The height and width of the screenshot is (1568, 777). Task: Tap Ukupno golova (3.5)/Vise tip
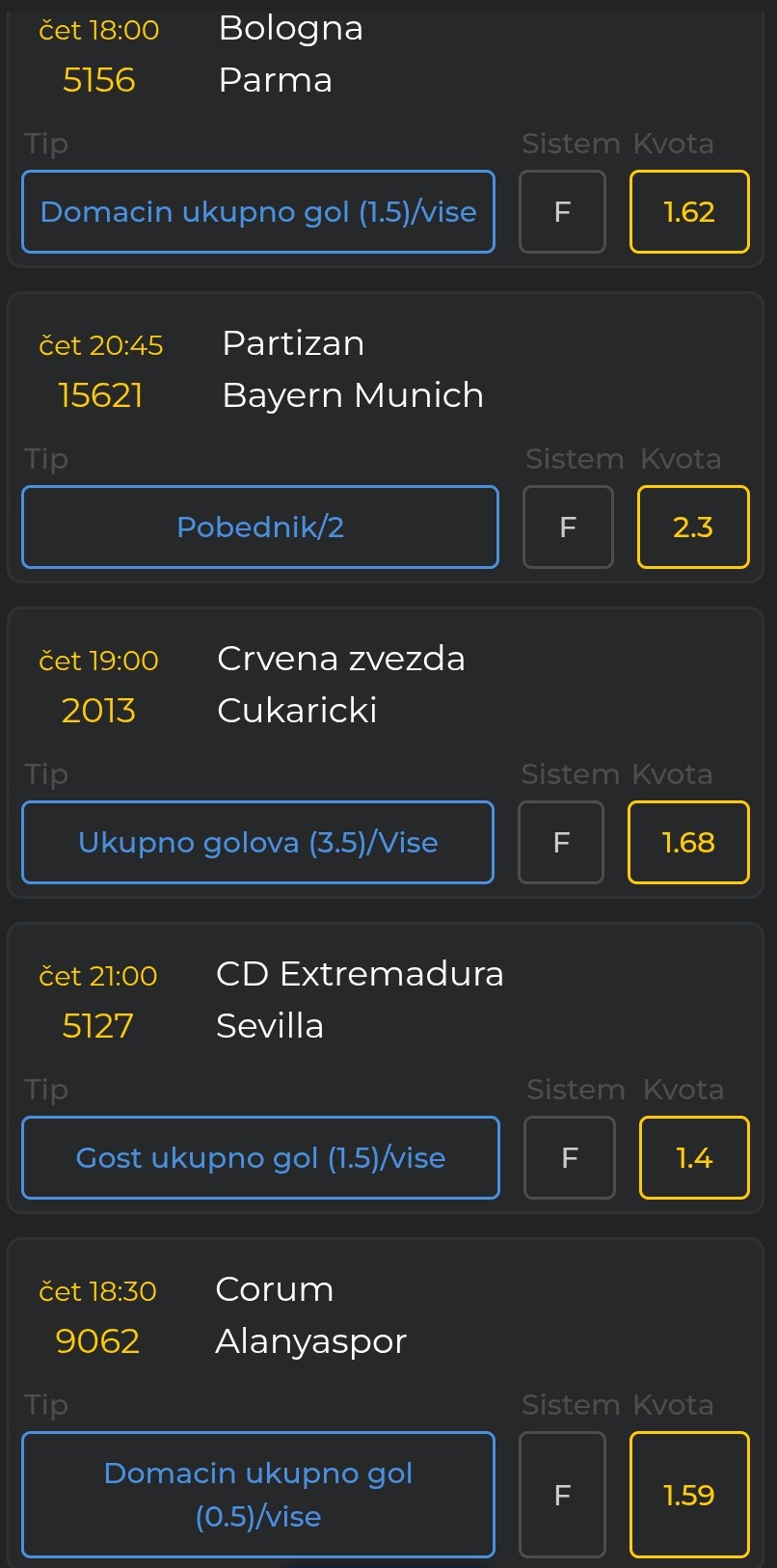[258, 843]
